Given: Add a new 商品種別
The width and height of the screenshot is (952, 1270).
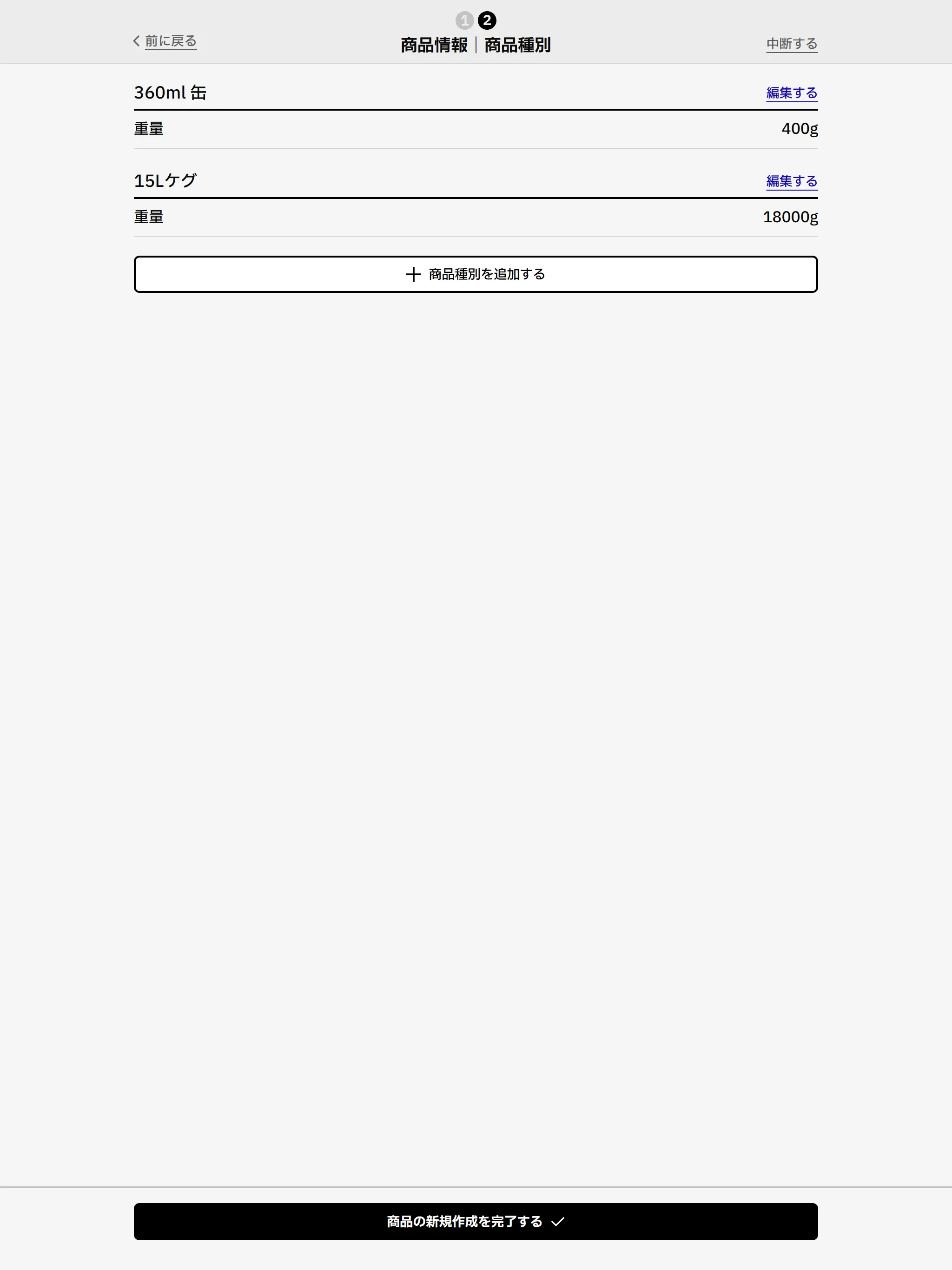Looking at the screenshot, I should coord(476,274).
